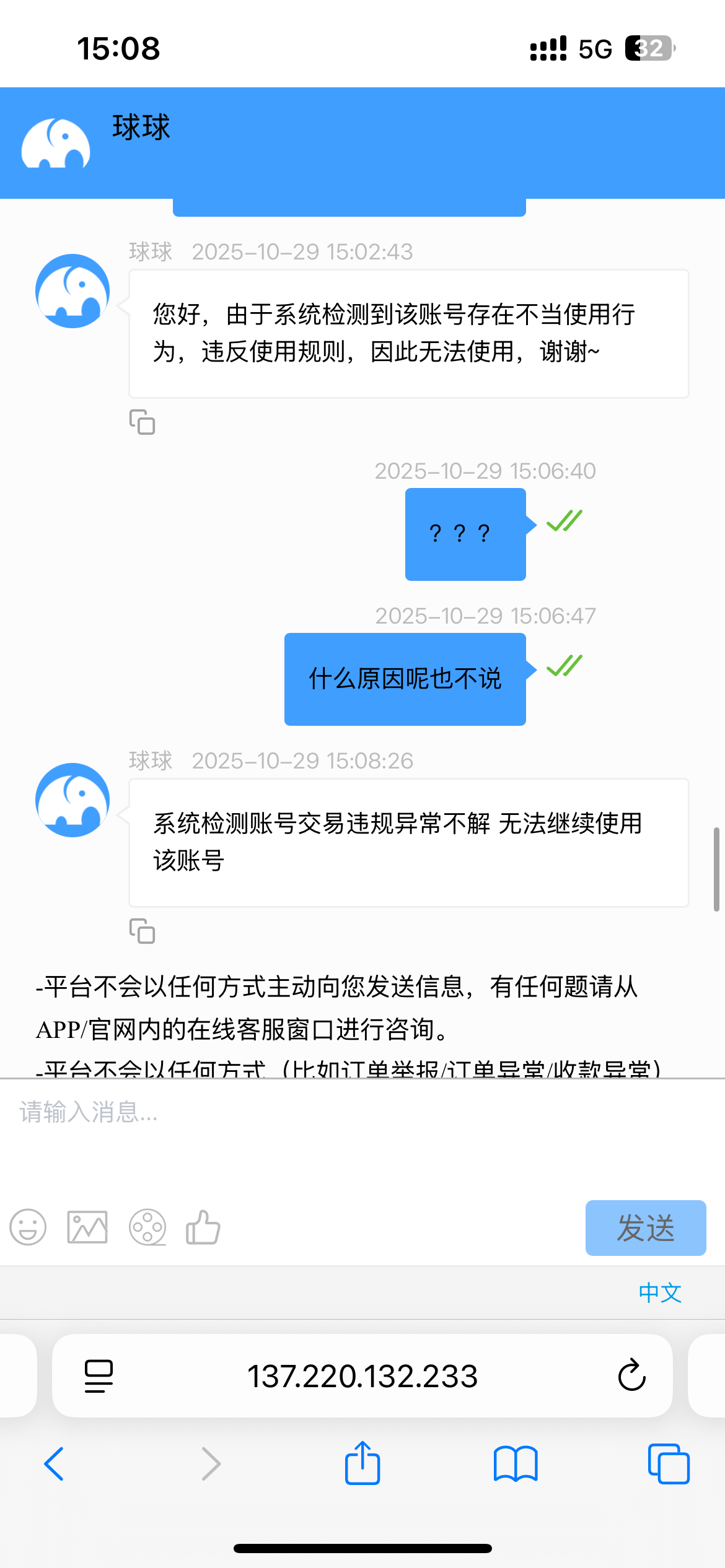The image size is (725, 1568).
Task: Copy the latest 球球 reply about 交易违规
Action: coord(143,931)
